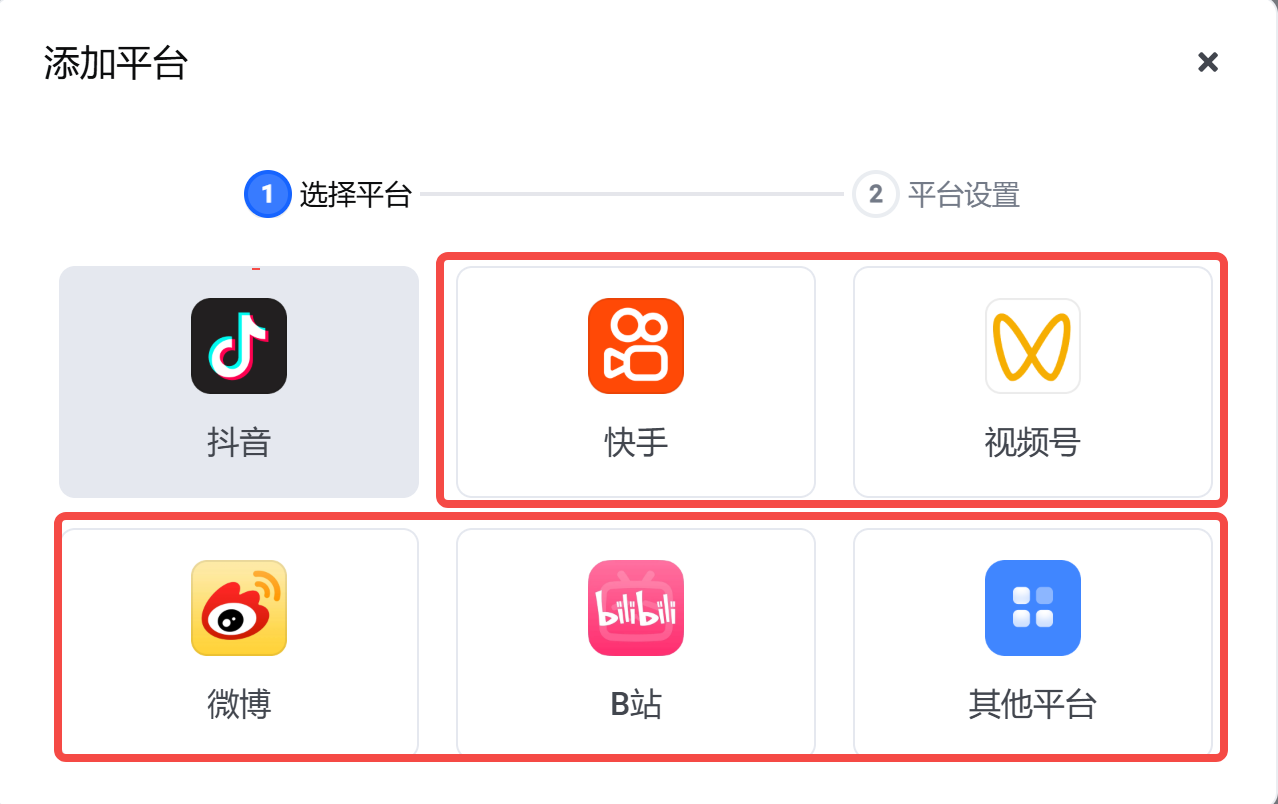Close the 添加平台 dialog
This screenshot has height=804, width=1278.
[x=1208, y=62]
